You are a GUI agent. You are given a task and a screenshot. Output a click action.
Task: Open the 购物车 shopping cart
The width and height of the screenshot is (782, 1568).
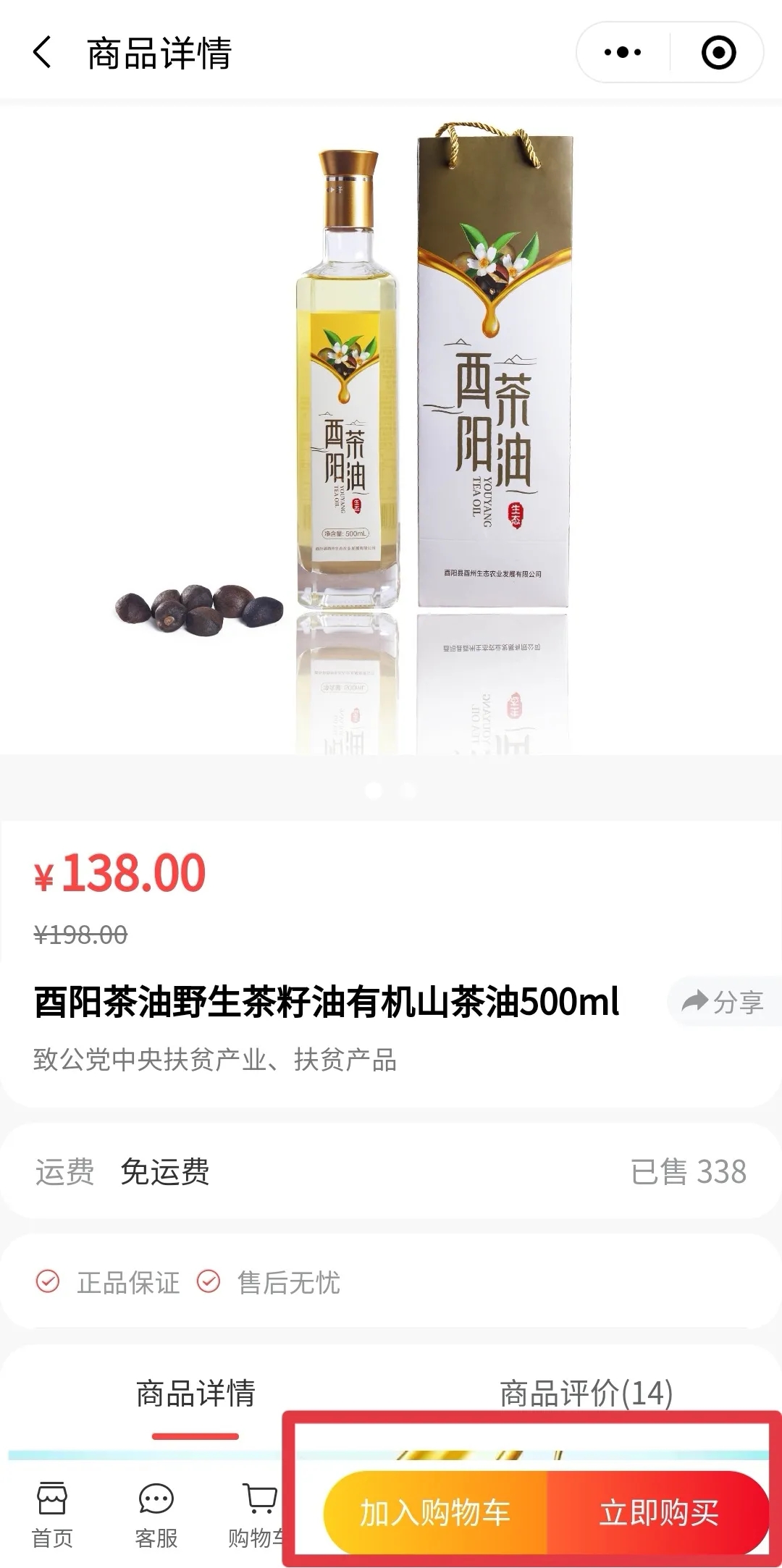coord(258,1513)
